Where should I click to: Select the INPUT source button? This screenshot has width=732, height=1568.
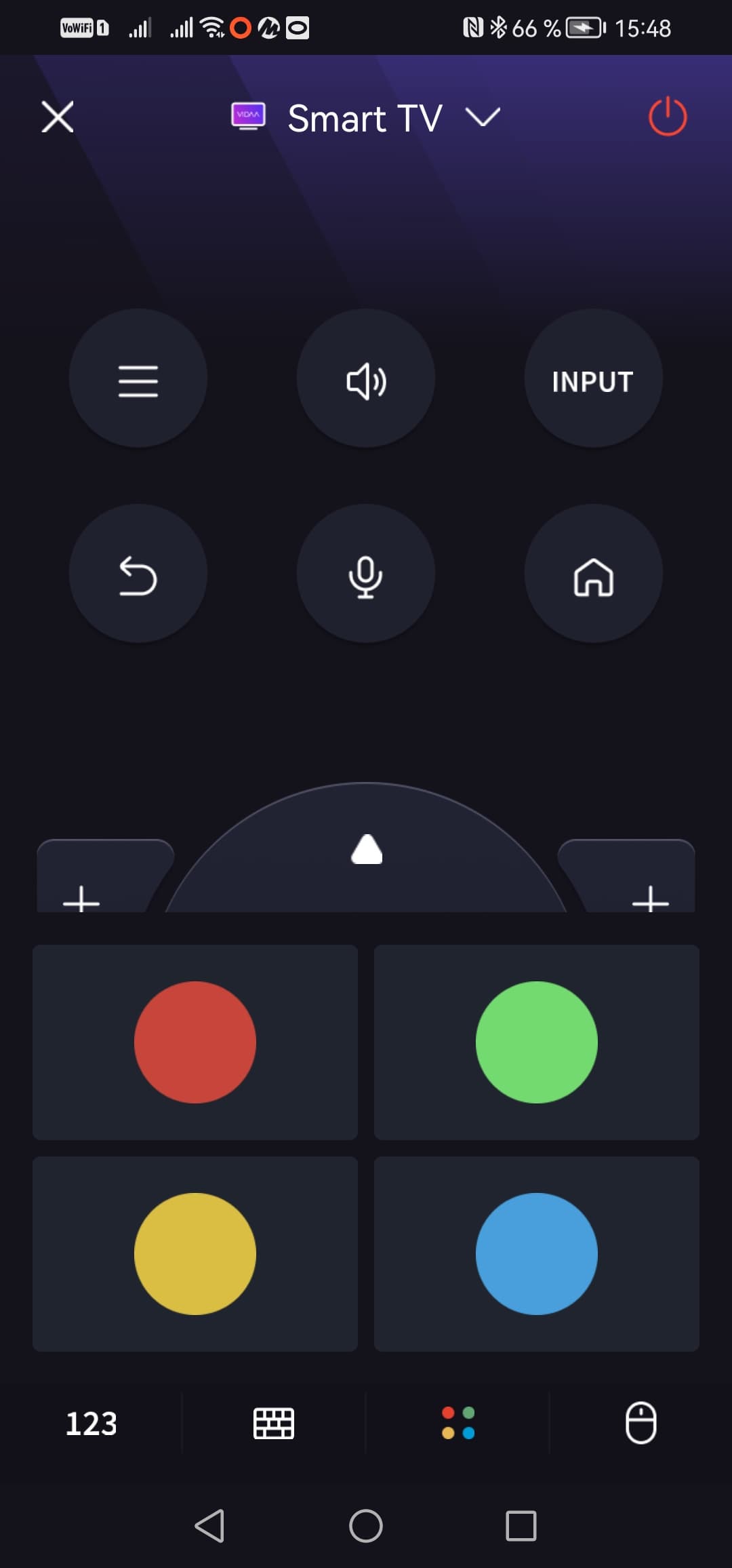pos(593,378)
